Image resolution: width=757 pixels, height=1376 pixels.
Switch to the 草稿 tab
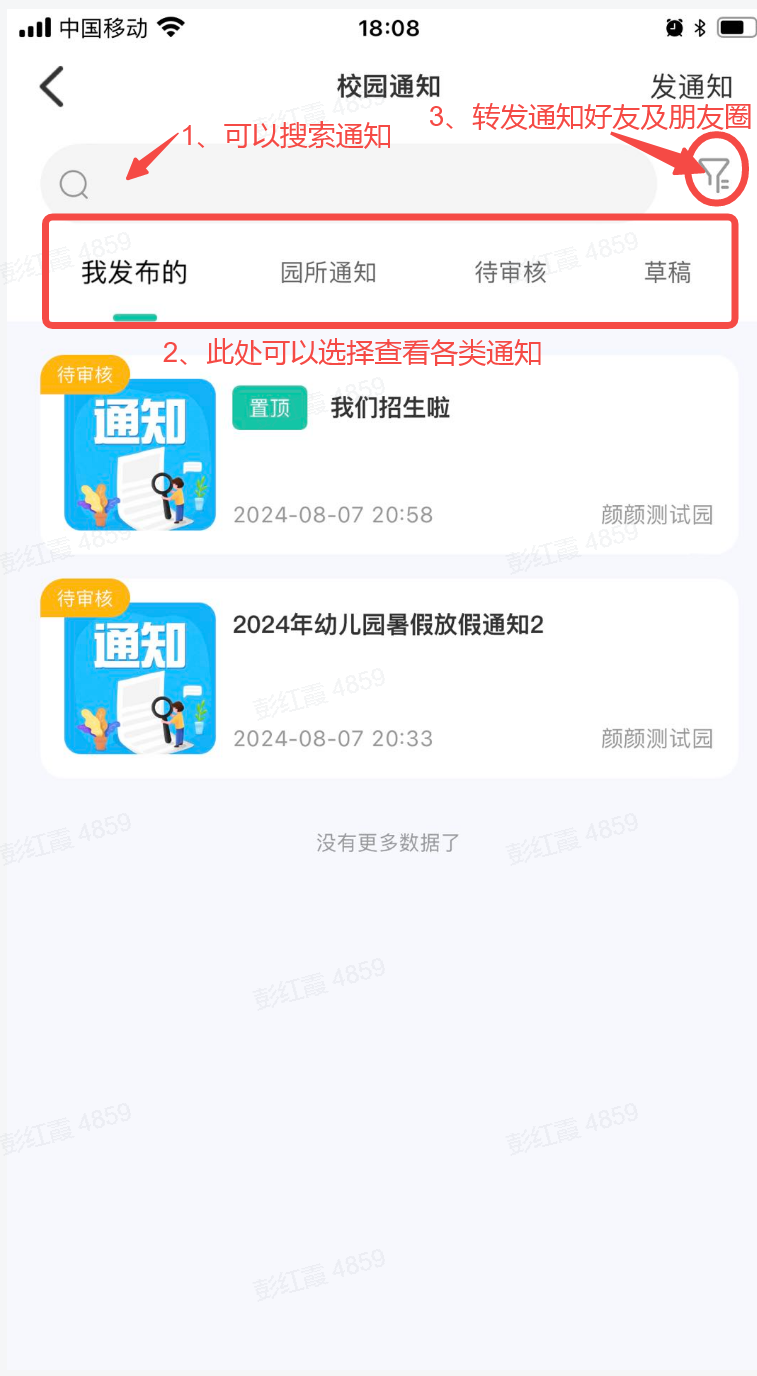(667, 272)
